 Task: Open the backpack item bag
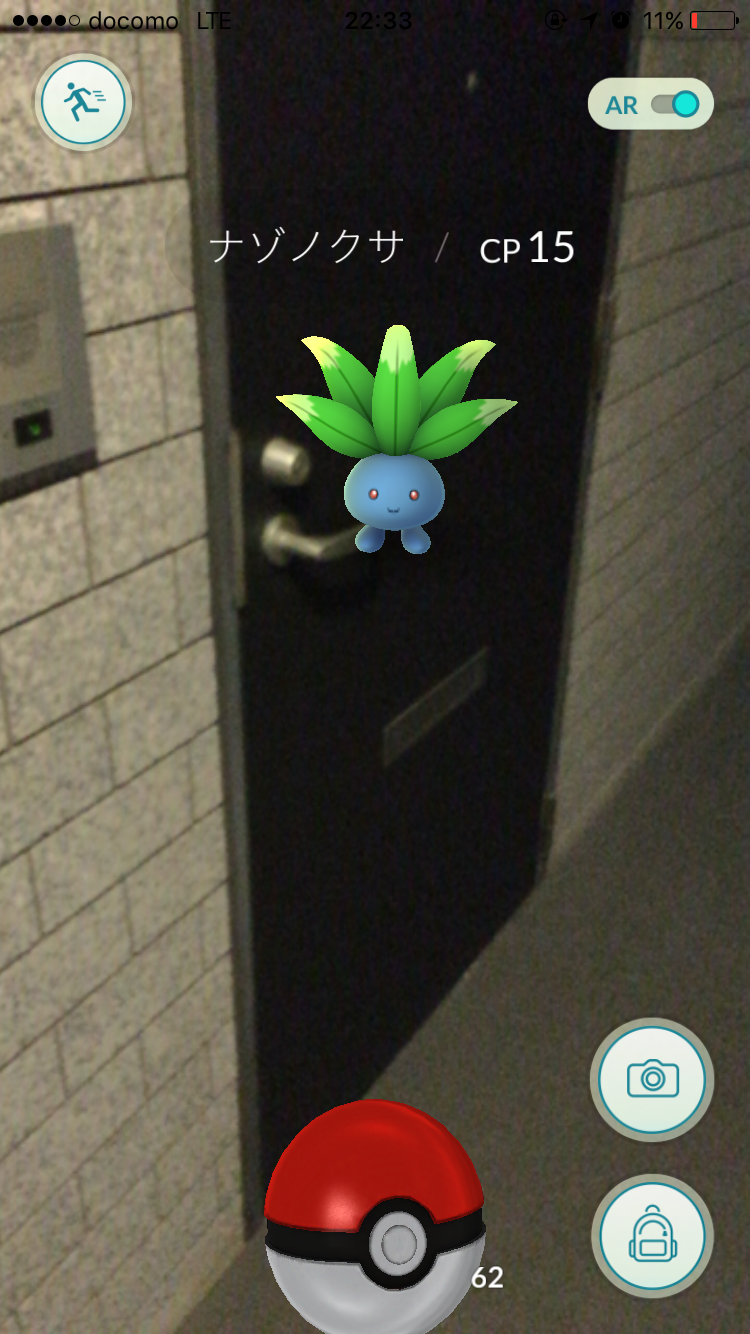pyautogui.click(x=652, y=1236)
